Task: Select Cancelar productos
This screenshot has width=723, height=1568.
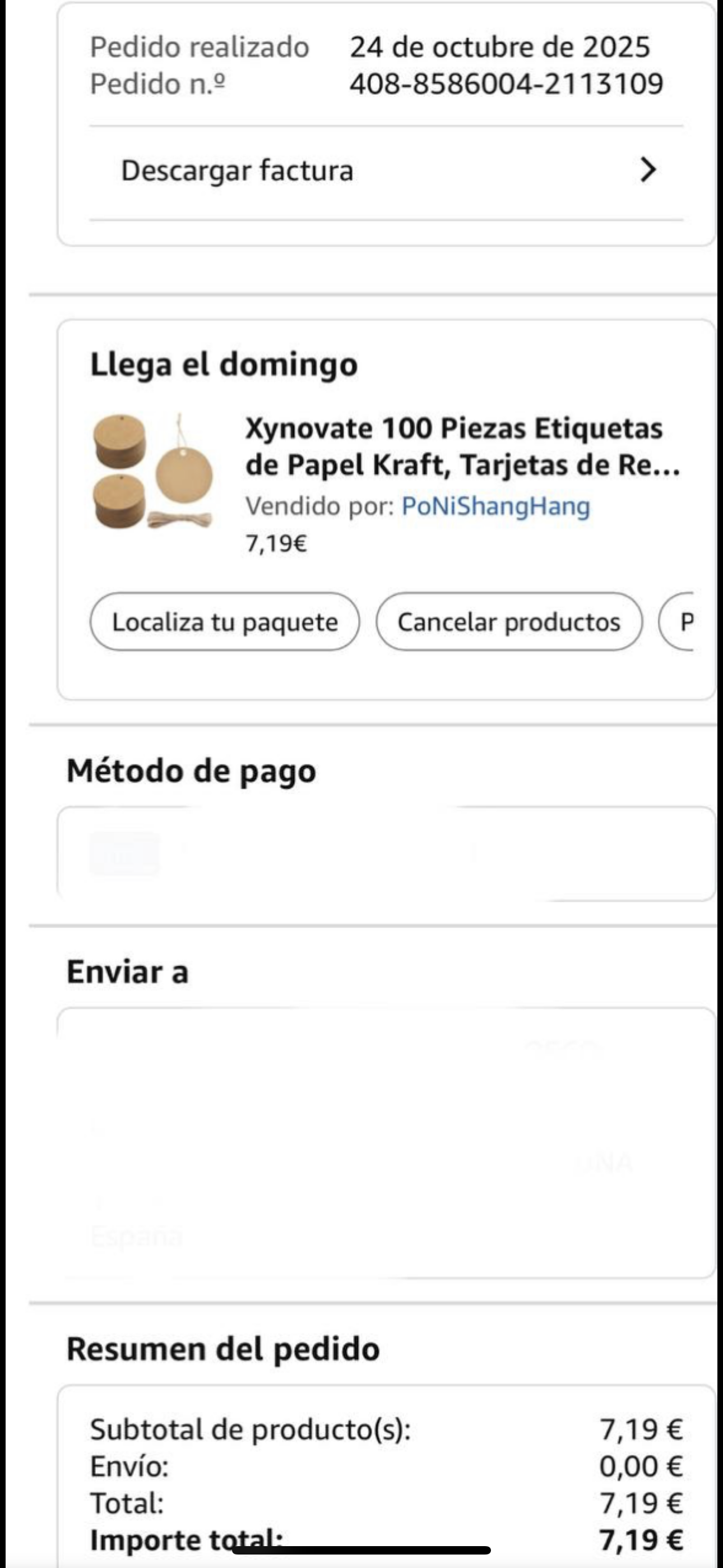Action: 509,622
